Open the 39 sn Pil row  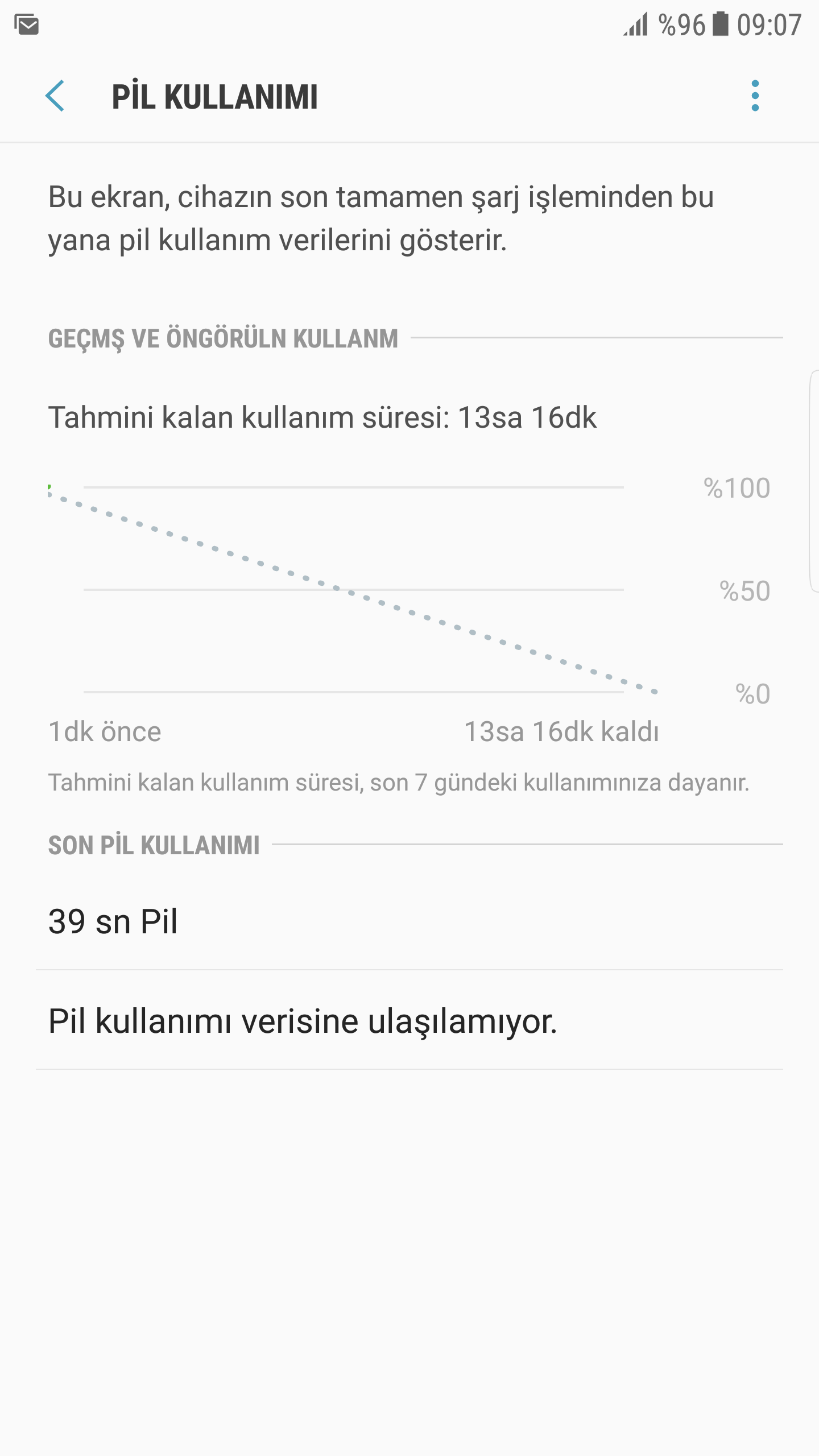pos(409,921)
